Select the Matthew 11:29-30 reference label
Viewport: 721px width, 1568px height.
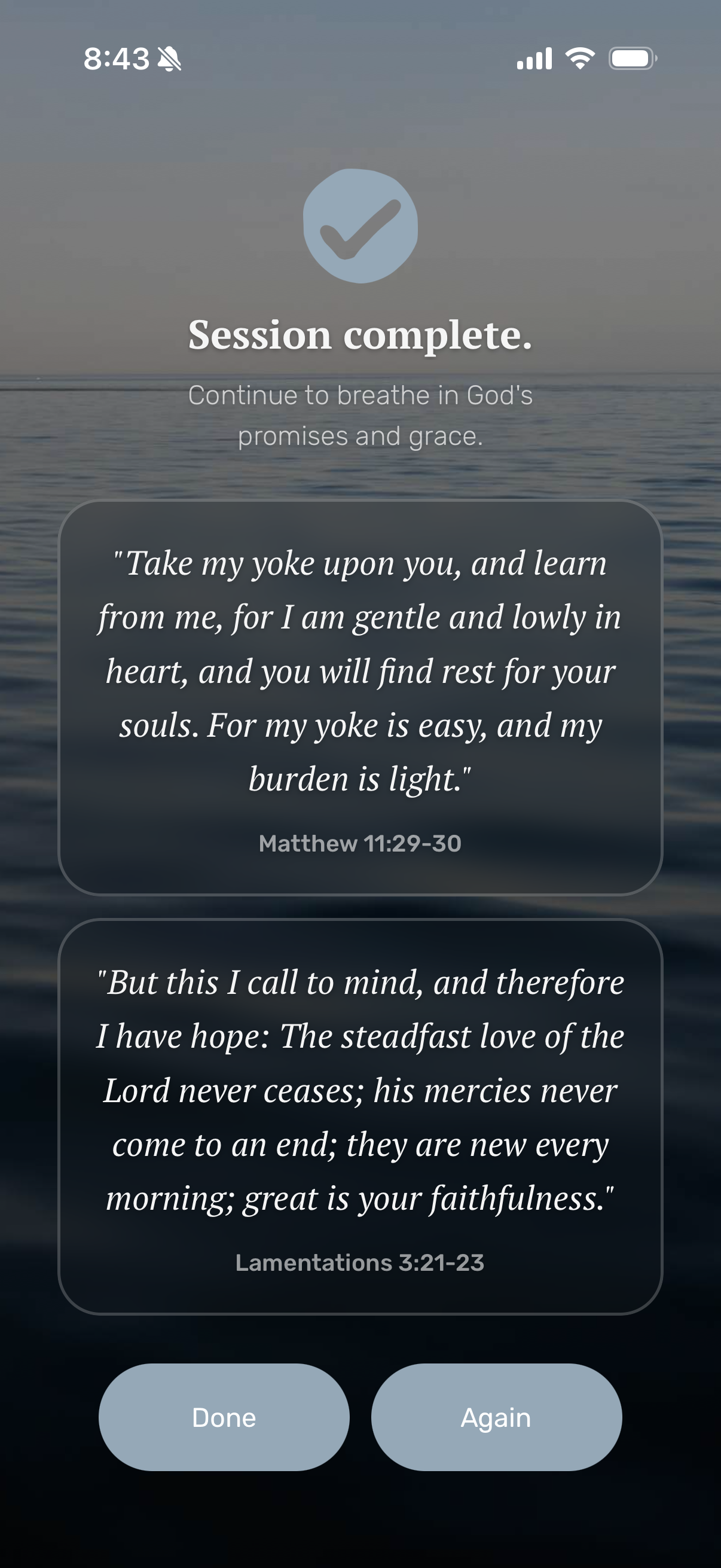(360, 844)
